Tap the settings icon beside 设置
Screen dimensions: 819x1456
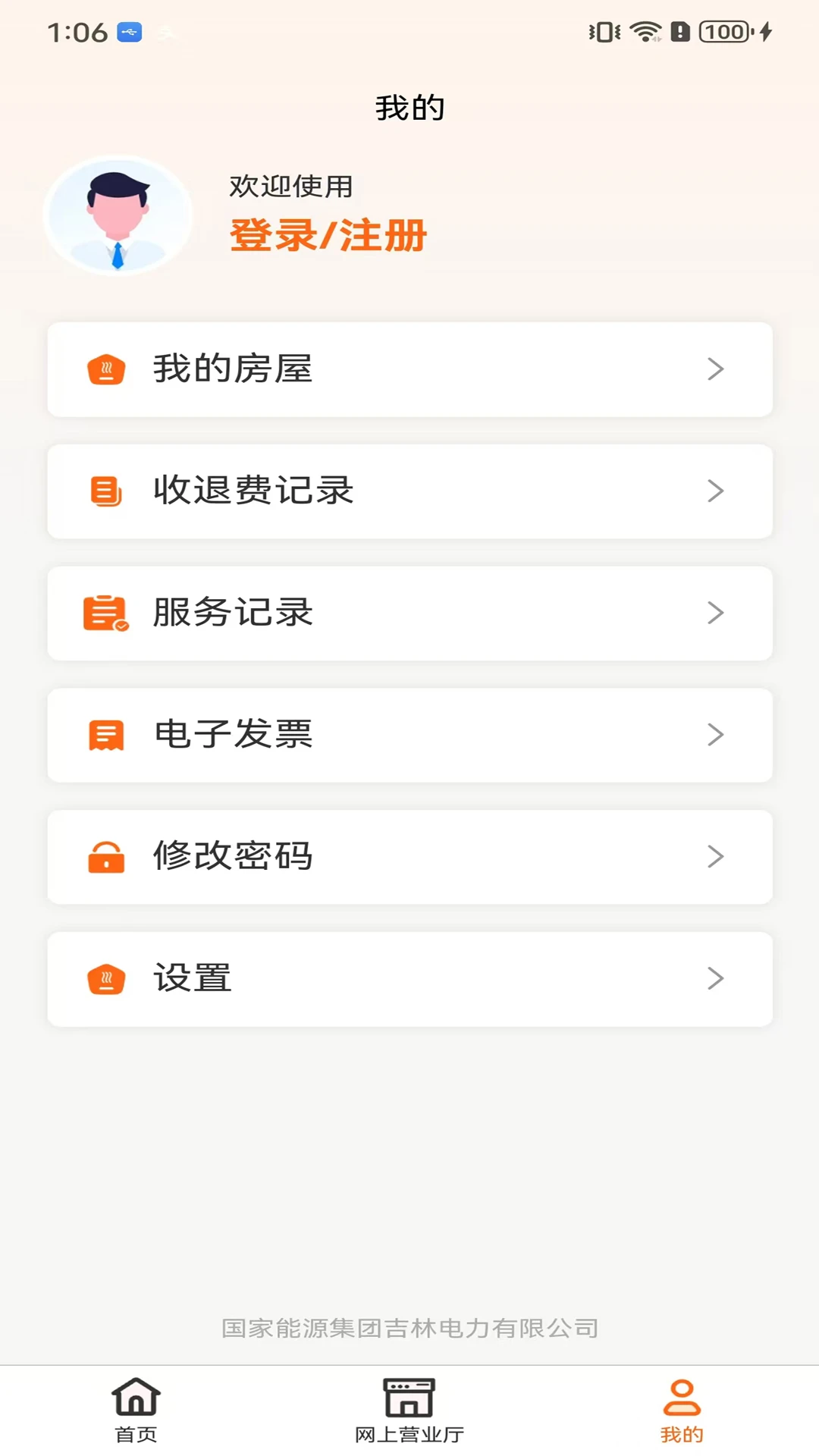tap(107, 978)
